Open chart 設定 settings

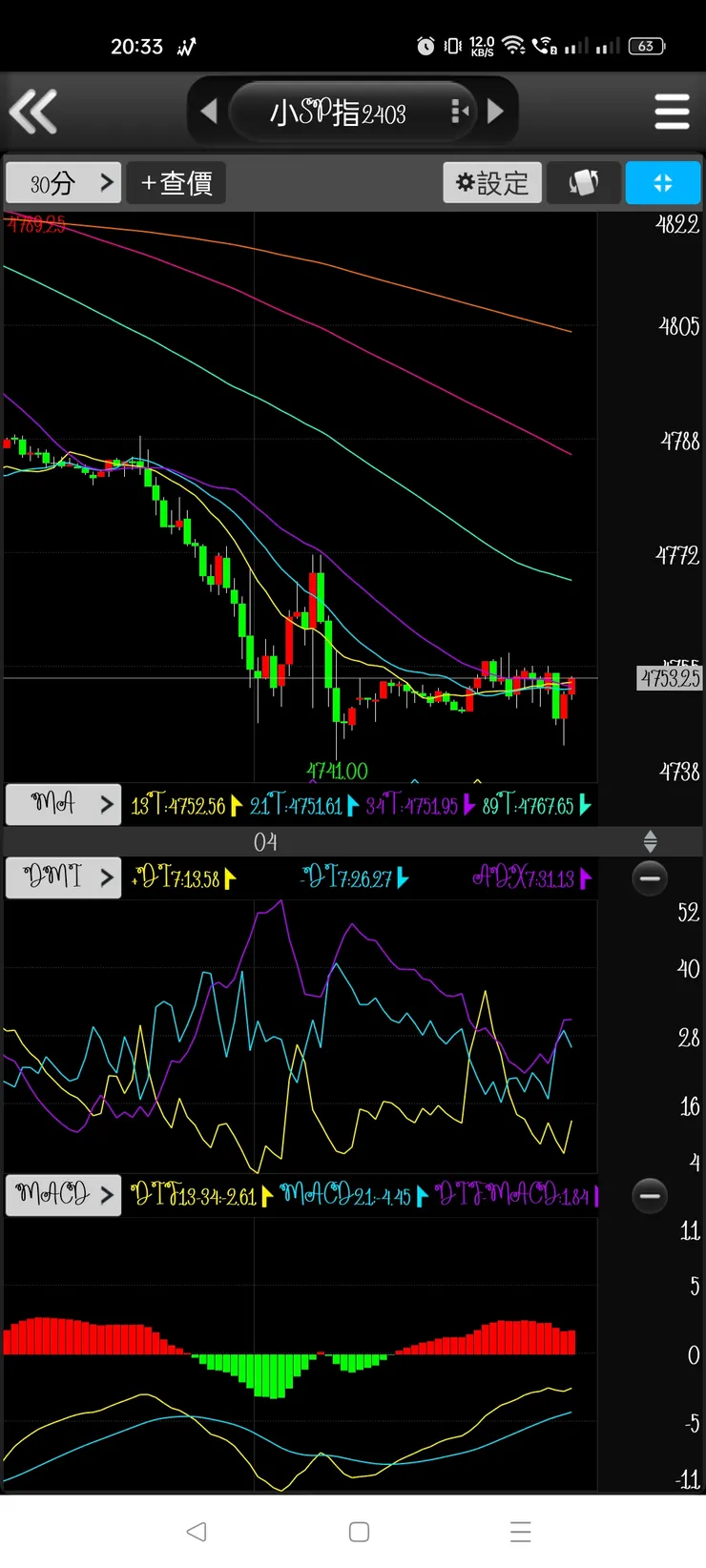coord(492,182)
